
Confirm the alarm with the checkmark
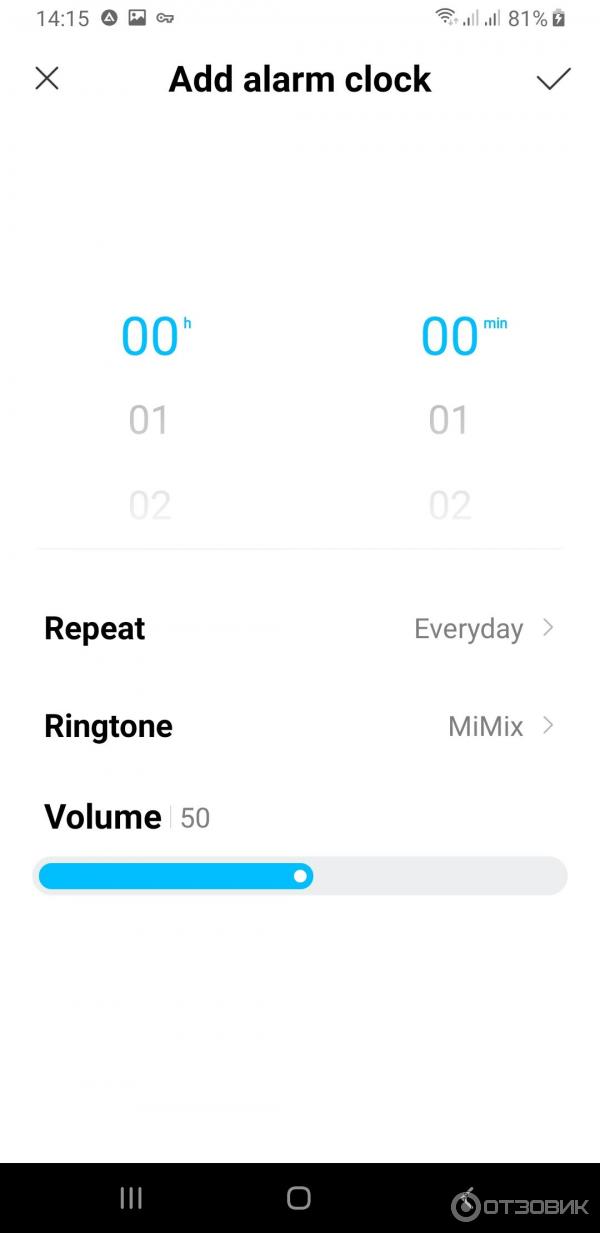553,79
